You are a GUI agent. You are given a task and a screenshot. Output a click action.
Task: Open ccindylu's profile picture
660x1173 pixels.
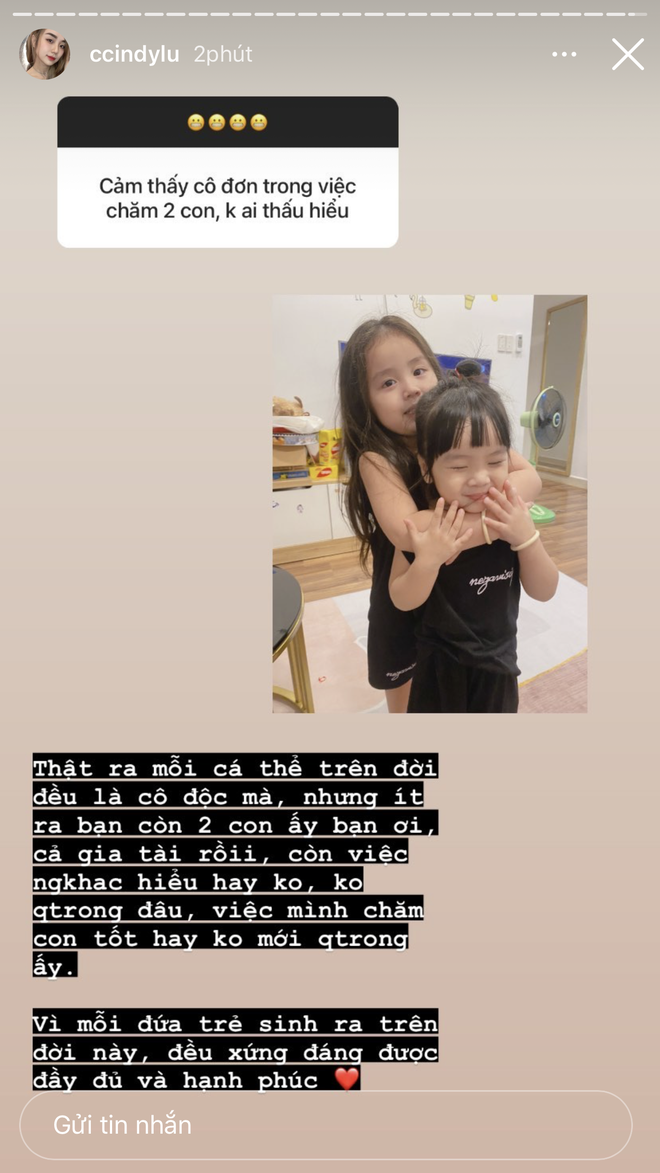(44, 54)
